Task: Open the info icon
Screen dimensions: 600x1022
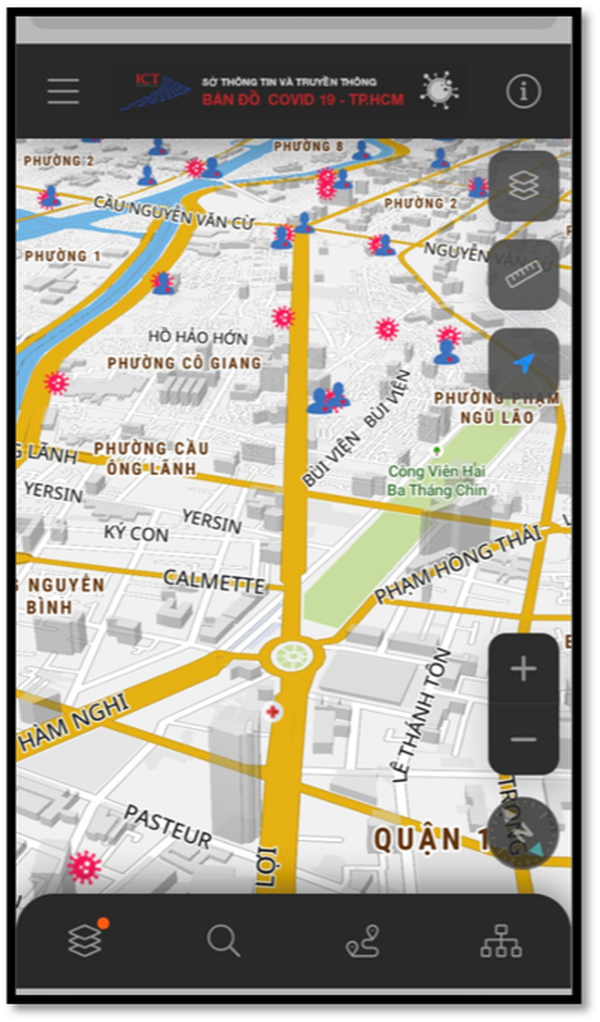Action: coord(523,91)
